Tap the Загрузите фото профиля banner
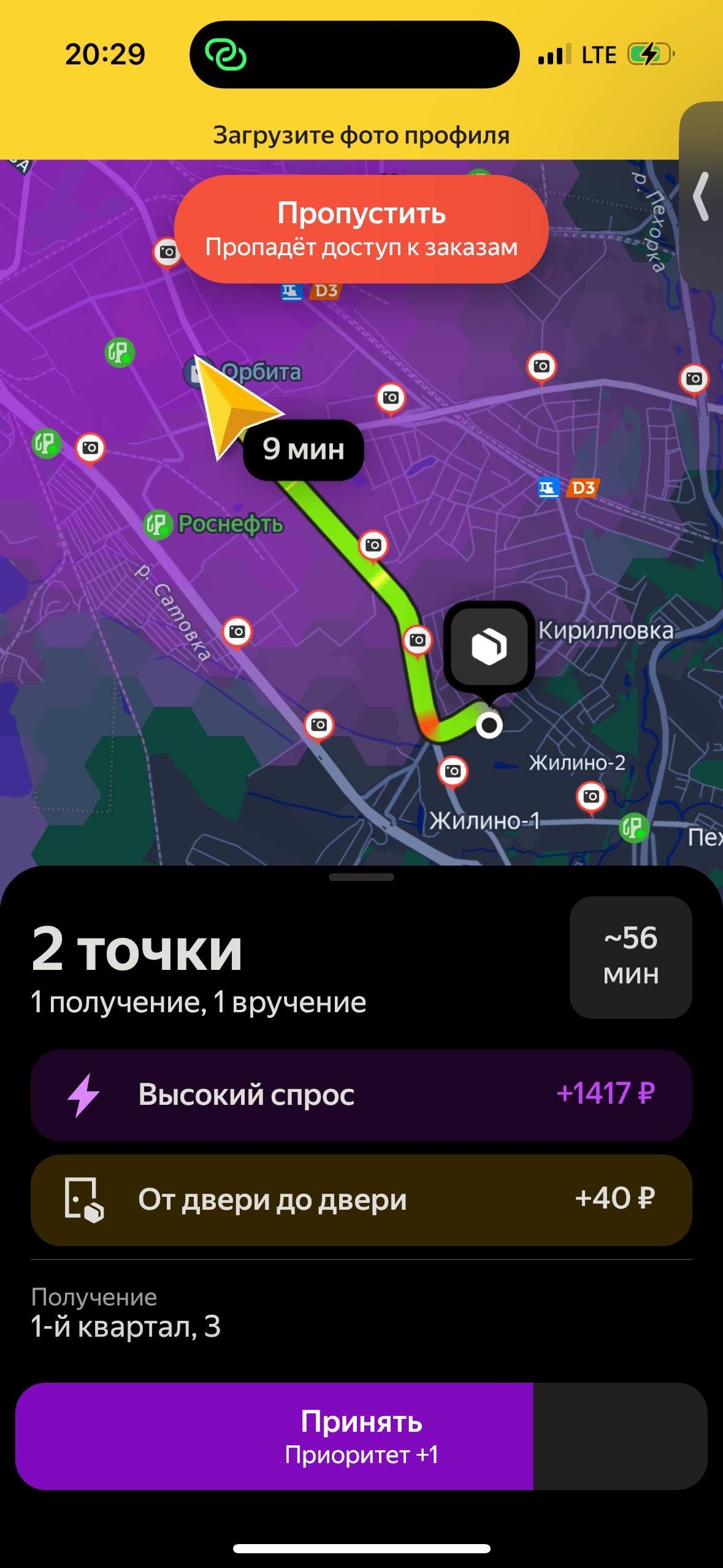The image size is (723, 1568). [x=361, y=136]
